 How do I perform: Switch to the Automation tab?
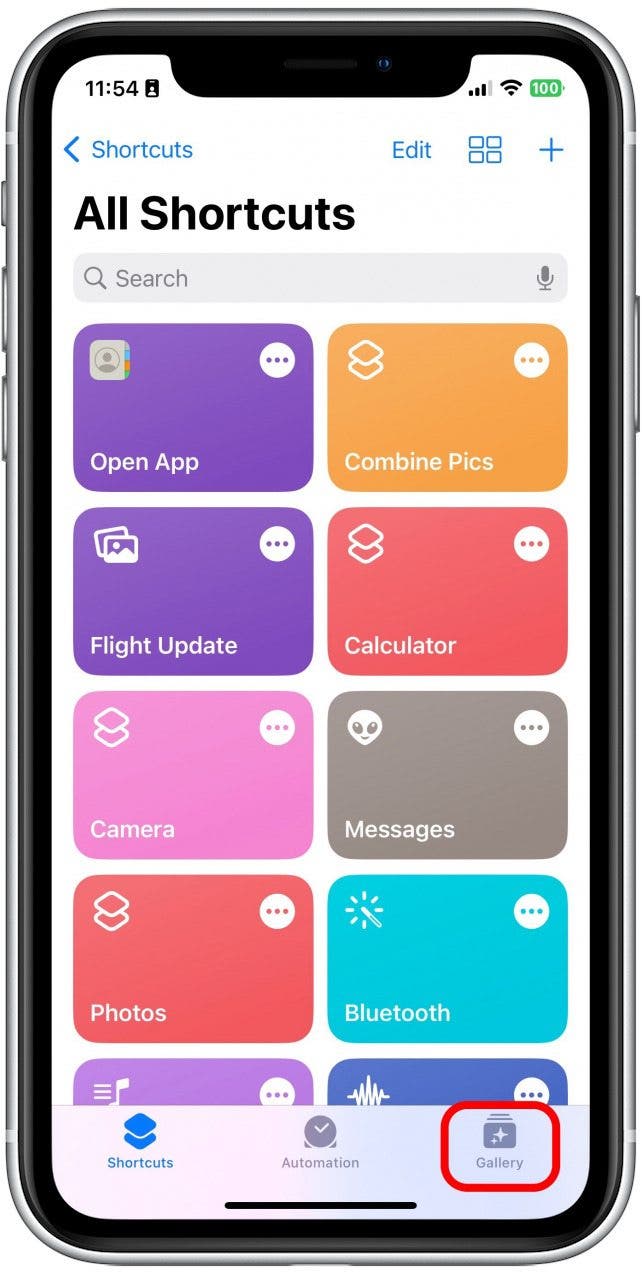coord(320,1143)
